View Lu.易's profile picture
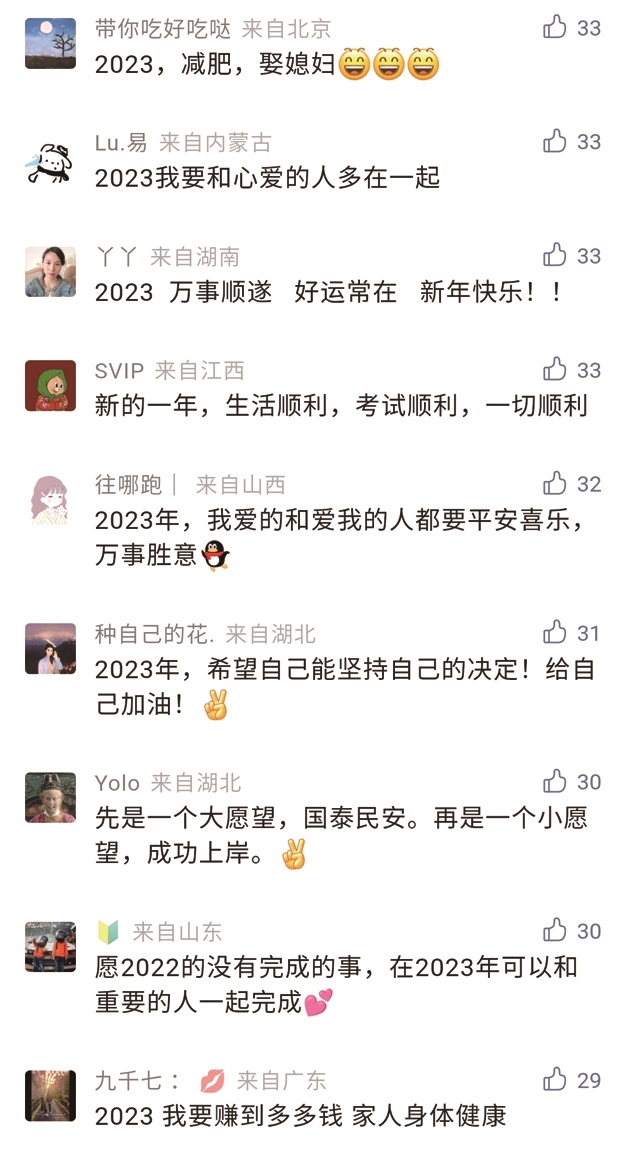This screenshot has width=630, height=1151. point(50,158)
